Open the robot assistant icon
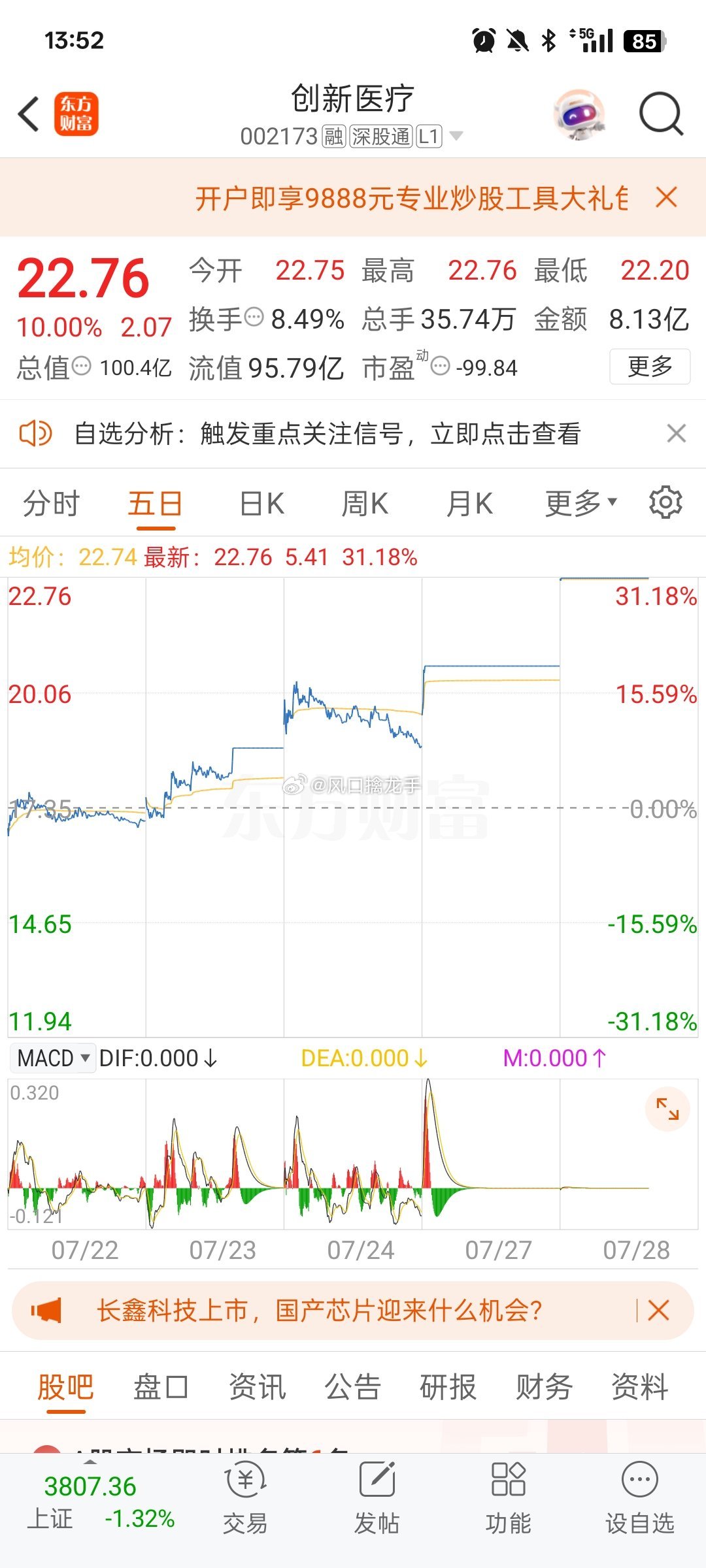The width and height of the screenshot is (706, 1568). 579,114
